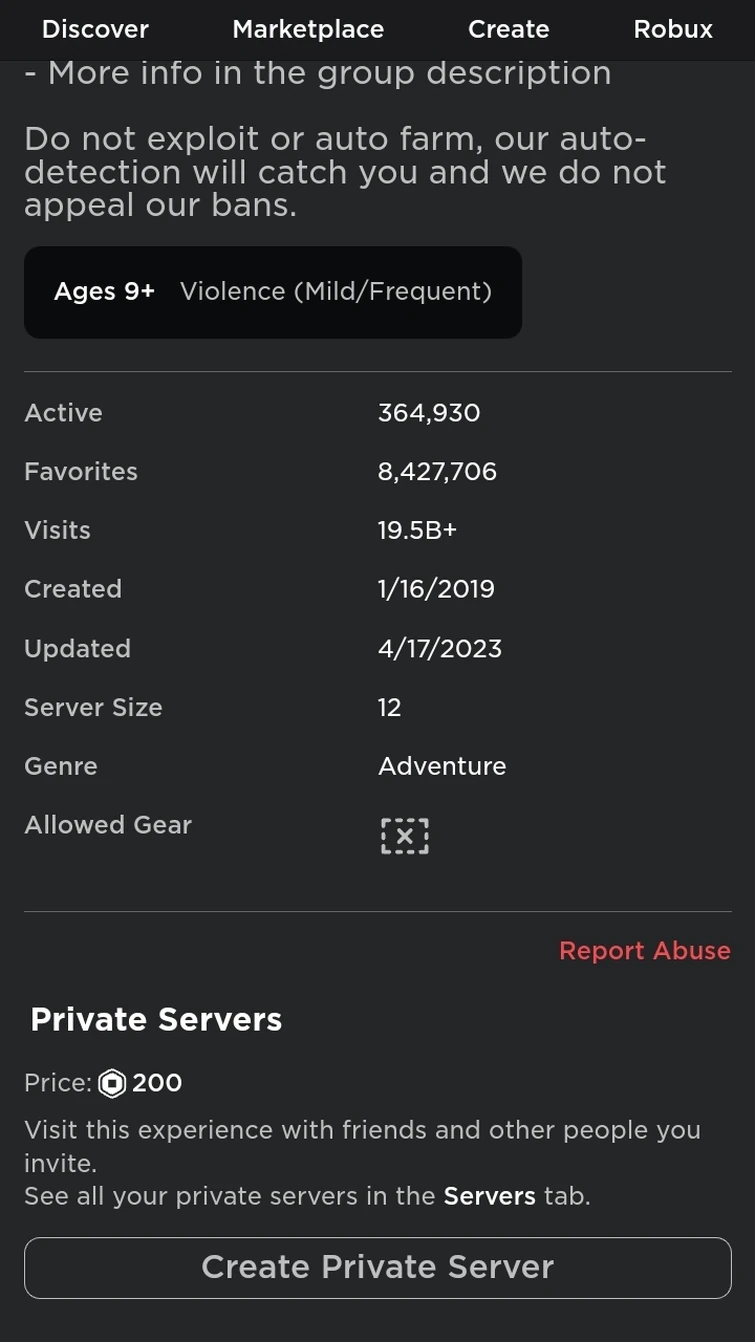Switch to the Marketplace tab
755x1342 pixels.
(x=307, y=29)
